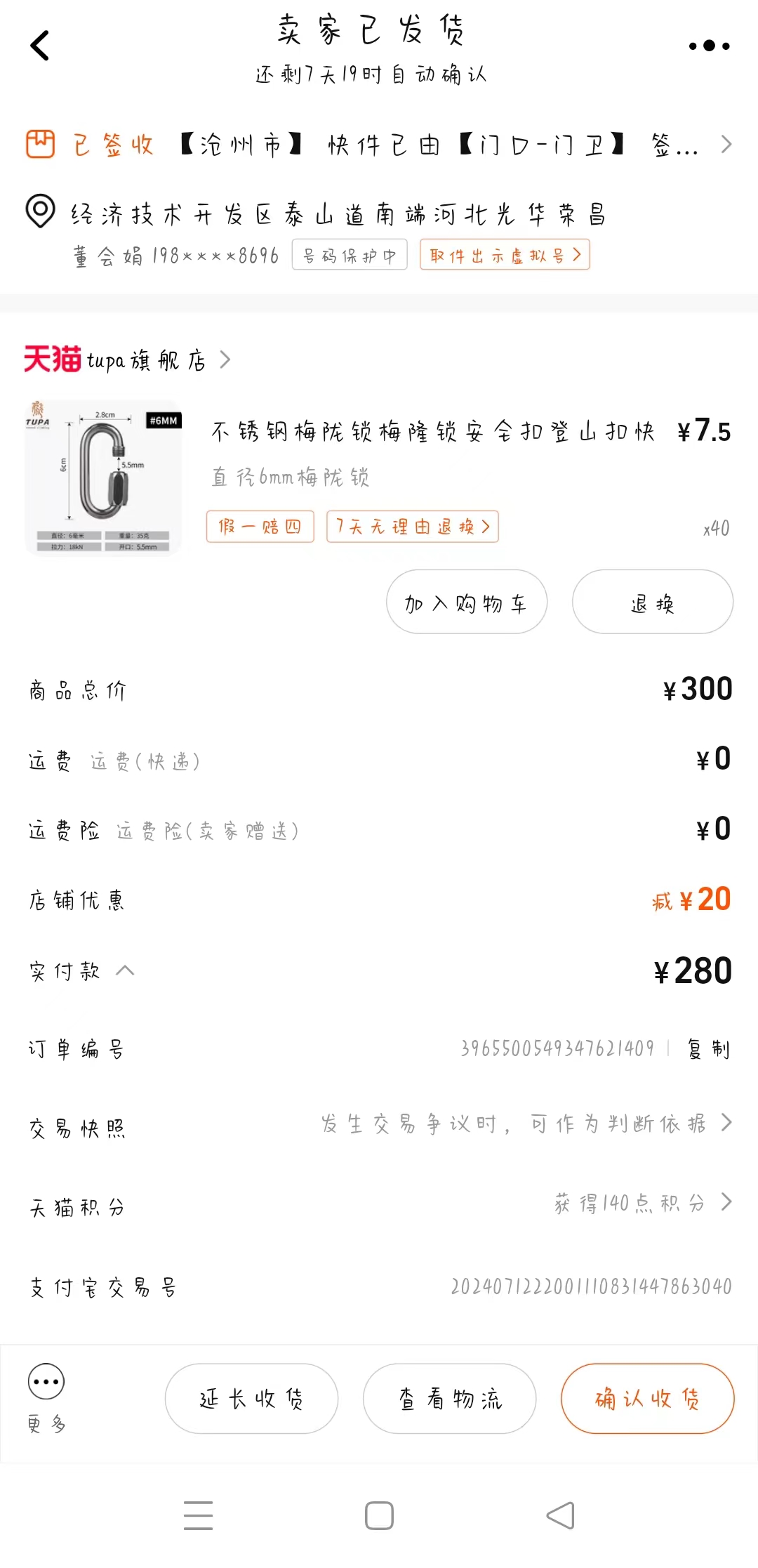Image resolution: width=758 pixels, height=1568 pixels.
Task: Tap 退换 to request a return
Action: [653, 602]
